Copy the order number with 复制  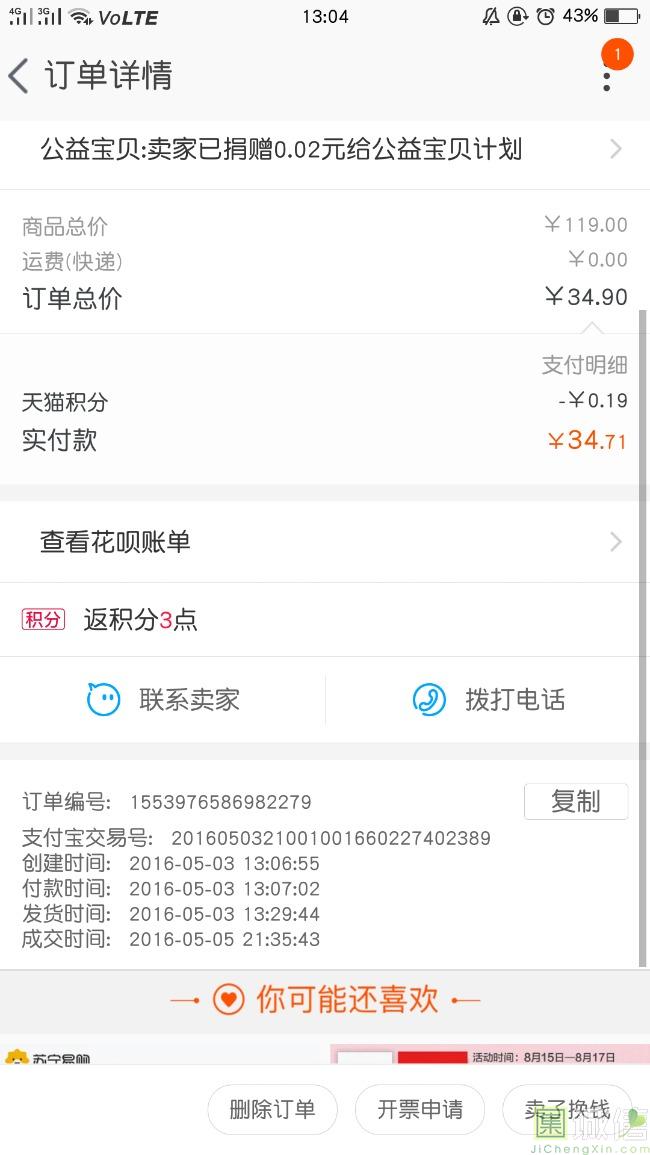576,801
